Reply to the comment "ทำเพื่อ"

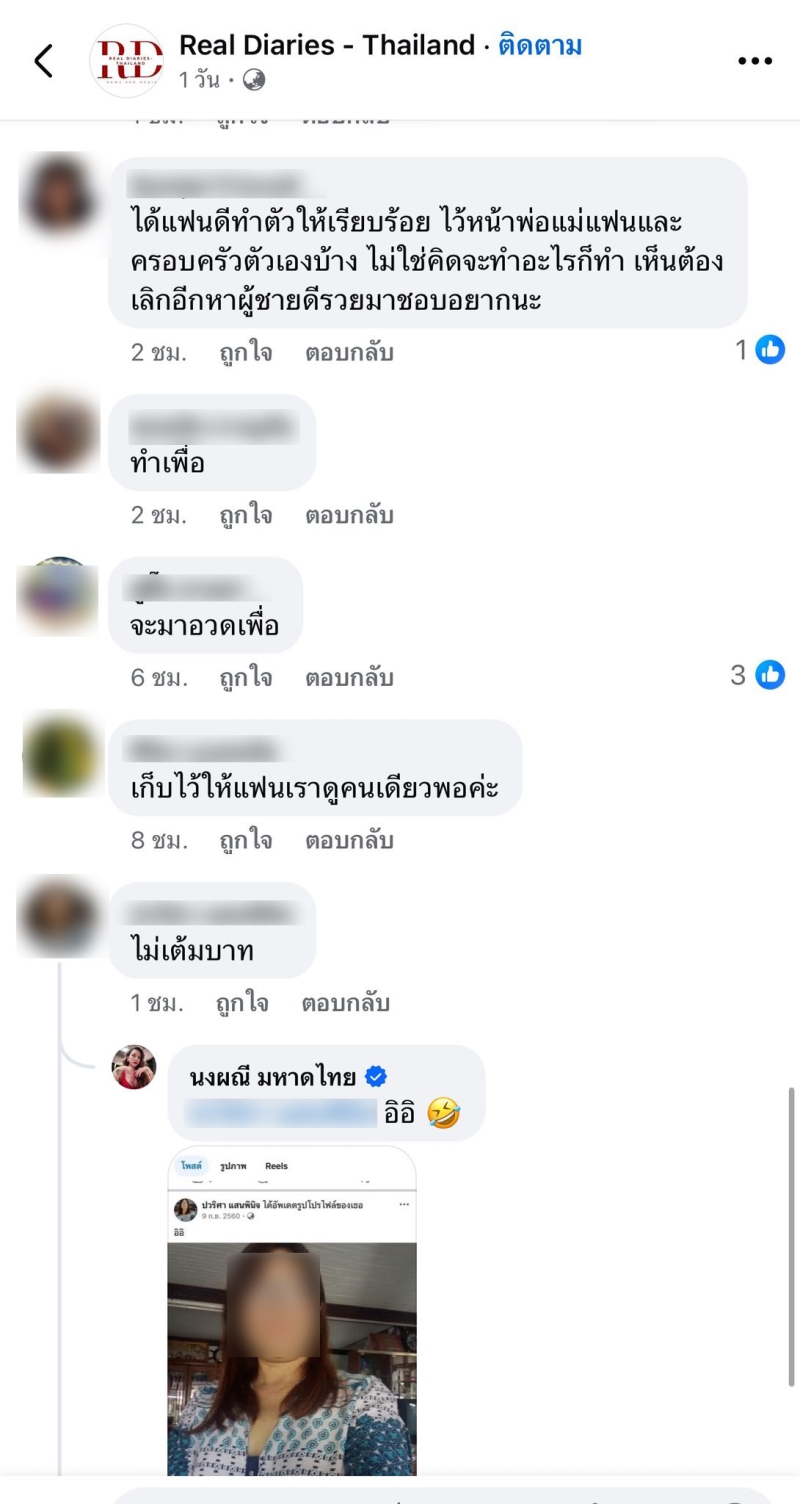[x=349, y=516]
